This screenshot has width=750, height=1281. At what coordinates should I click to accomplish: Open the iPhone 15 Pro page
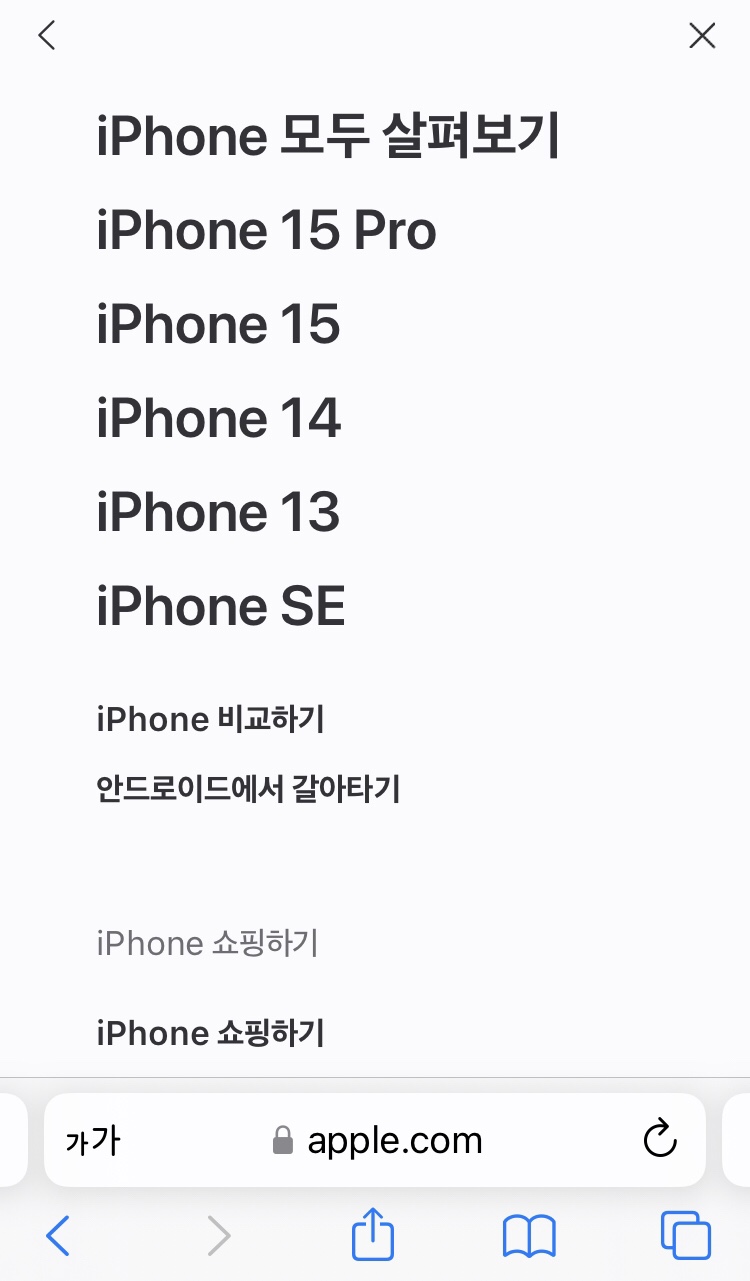point(266,231)
